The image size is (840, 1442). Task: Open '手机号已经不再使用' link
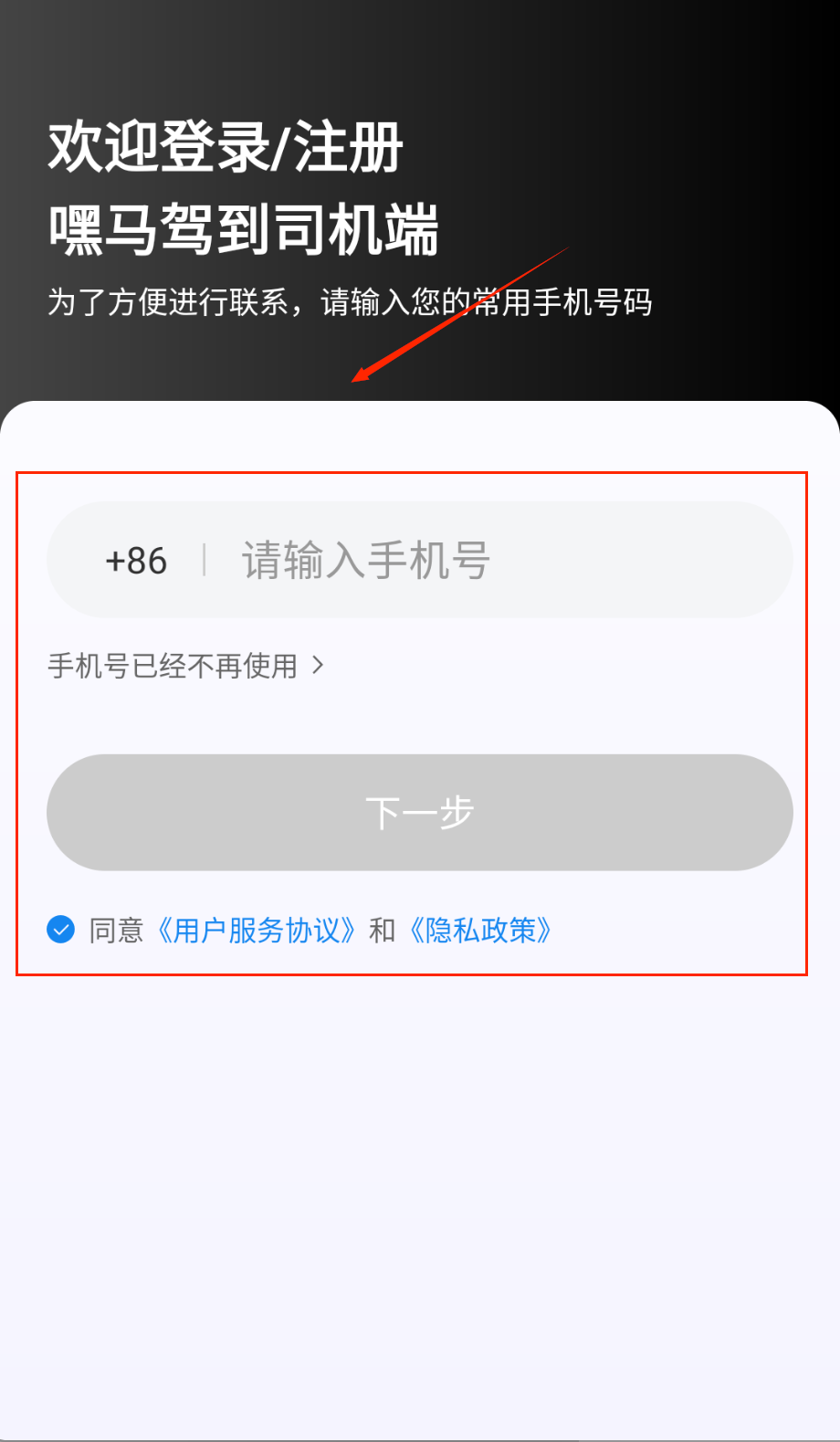[185, 666]
